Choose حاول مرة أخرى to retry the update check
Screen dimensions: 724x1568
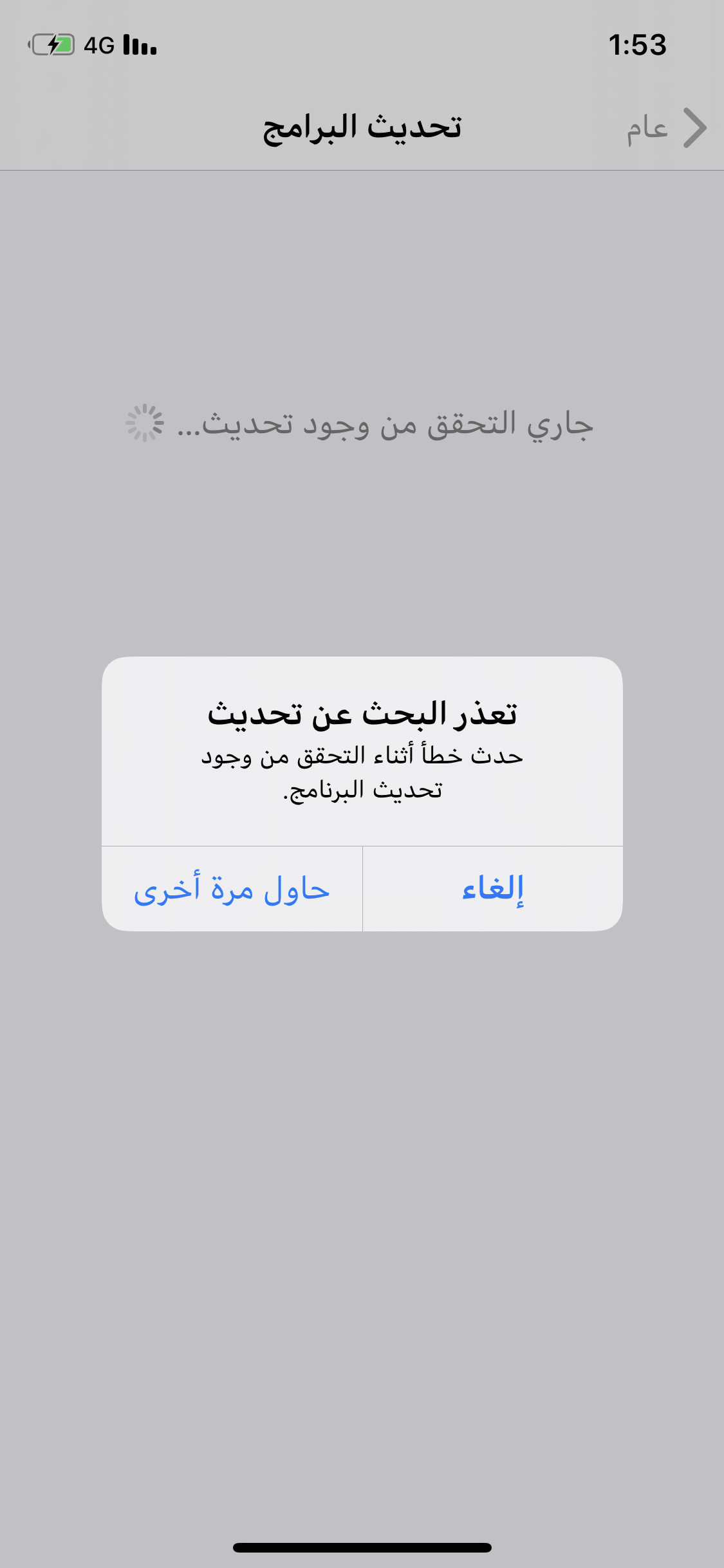(x=232, y=889)
